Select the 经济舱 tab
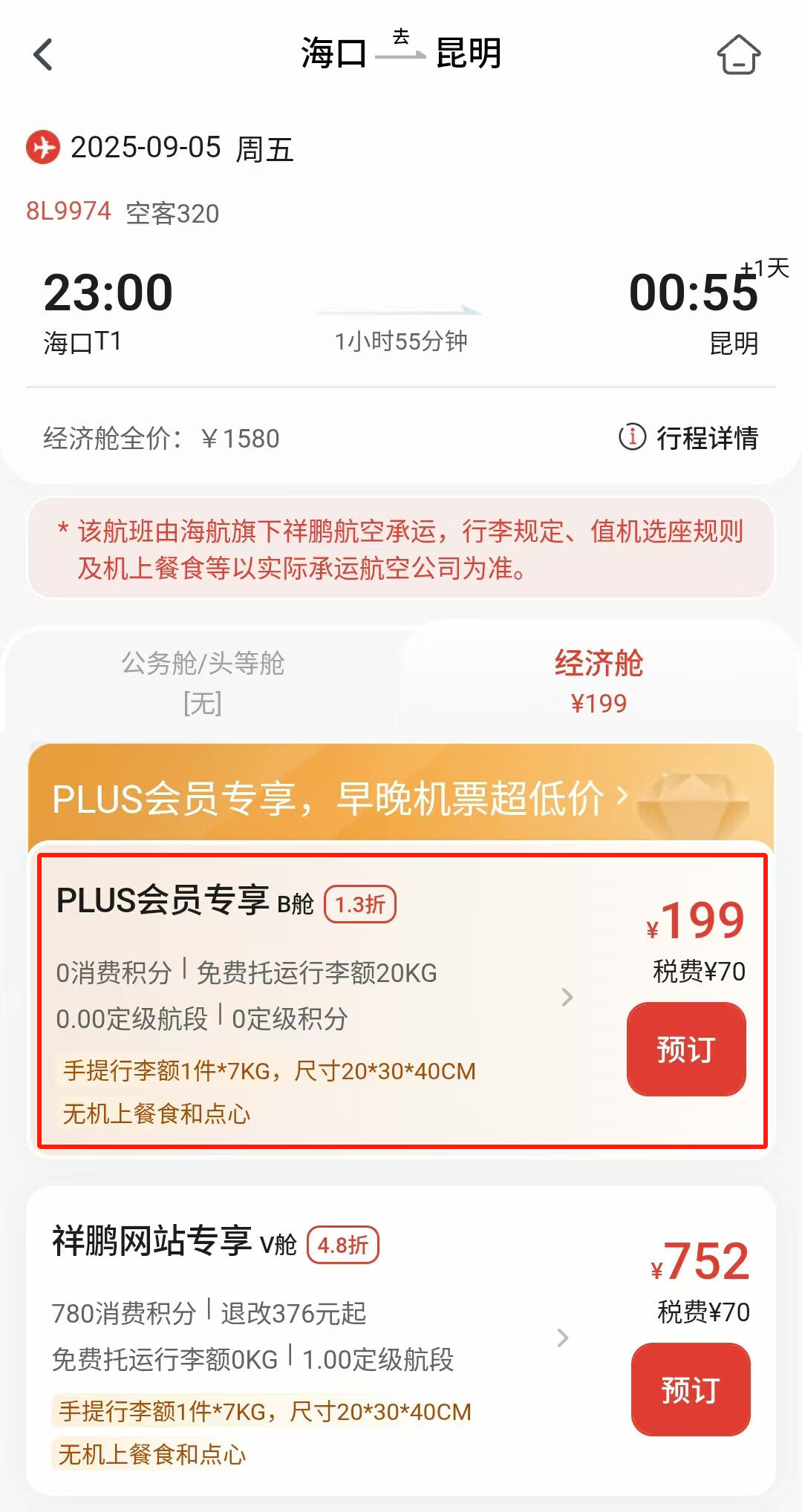This screenshot has height=1512, width=802. [x=599, y=681]
